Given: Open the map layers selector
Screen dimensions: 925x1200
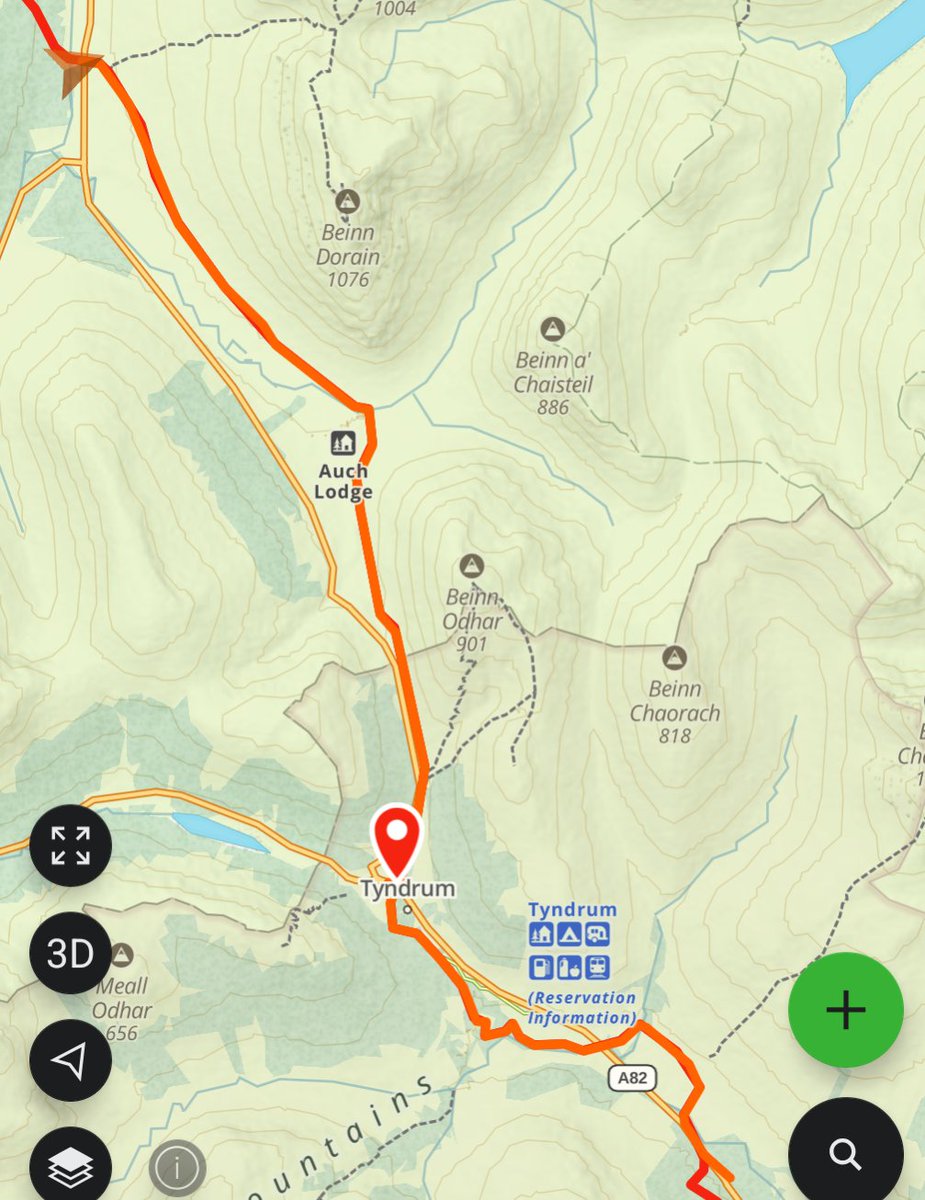Looking at the screenshot, I should coord(70,1165).
